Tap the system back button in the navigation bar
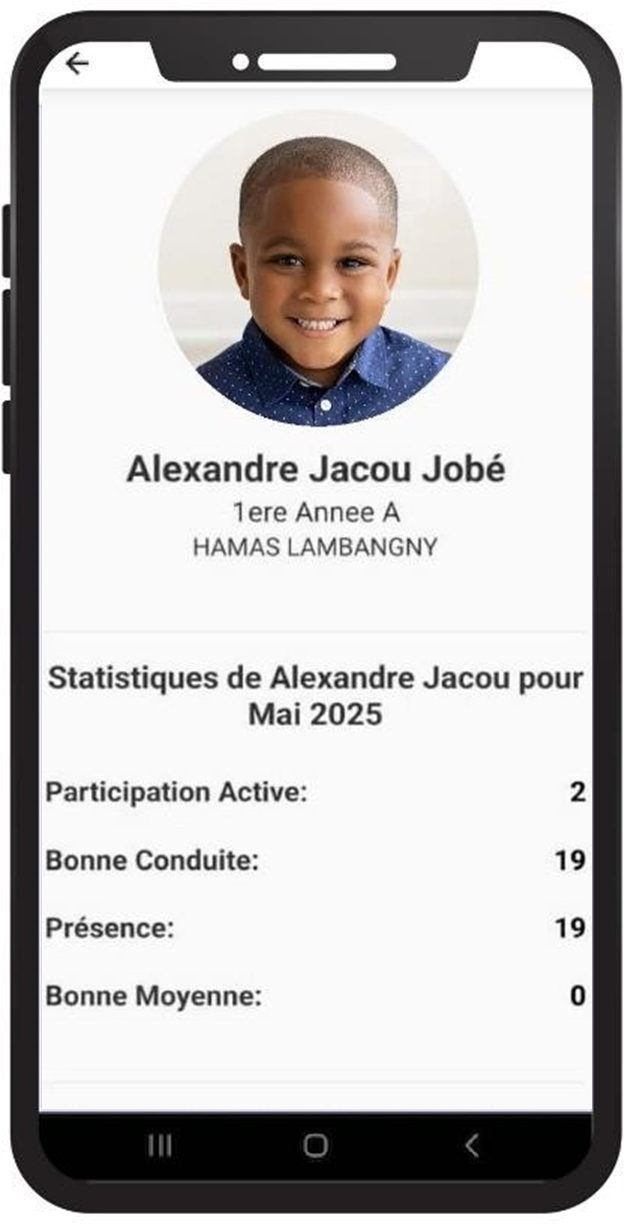The height and width of the screenshot is (1224, 624). [472, 1146]
